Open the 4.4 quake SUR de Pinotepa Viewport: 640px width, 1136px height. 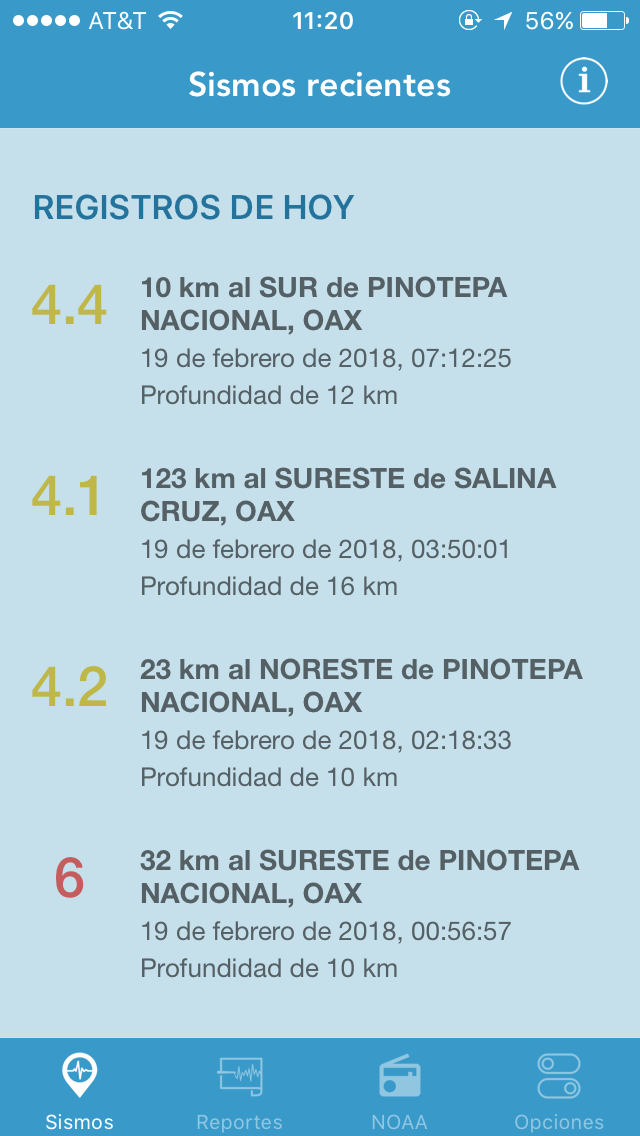(320, 342)
